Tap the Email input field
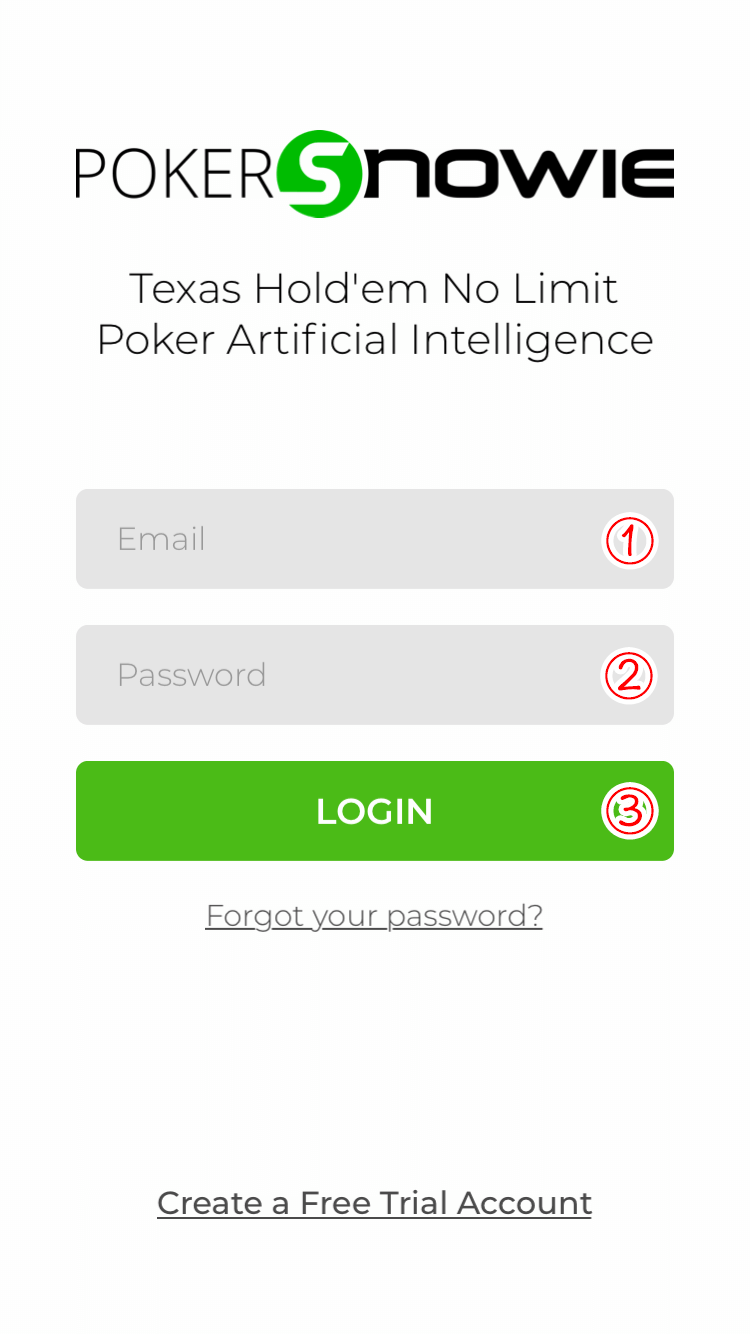Viewport: 750px width, 1334px height. 375,539
